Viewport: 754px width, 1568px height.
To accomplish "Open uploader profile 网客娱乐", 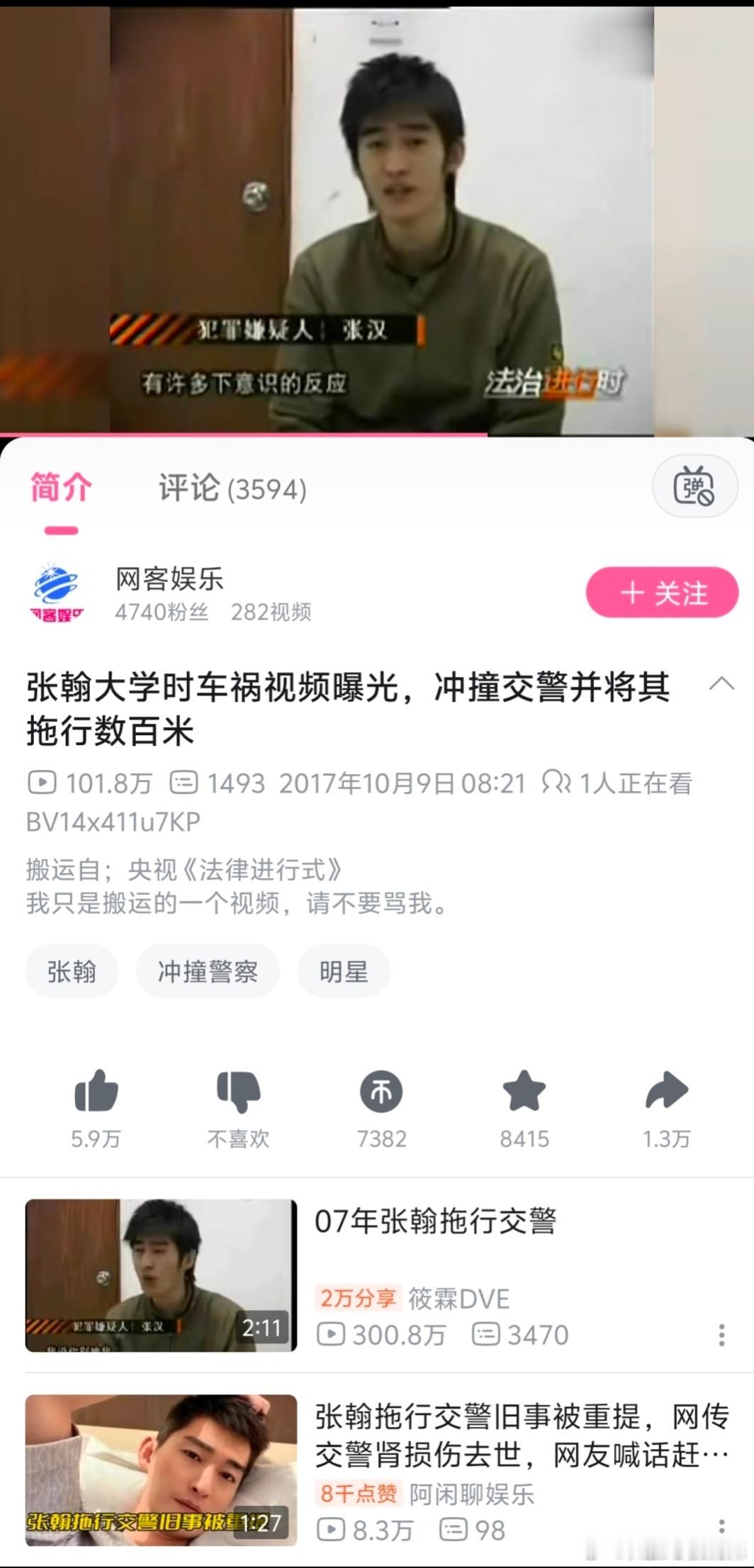I will coord(169,579).
